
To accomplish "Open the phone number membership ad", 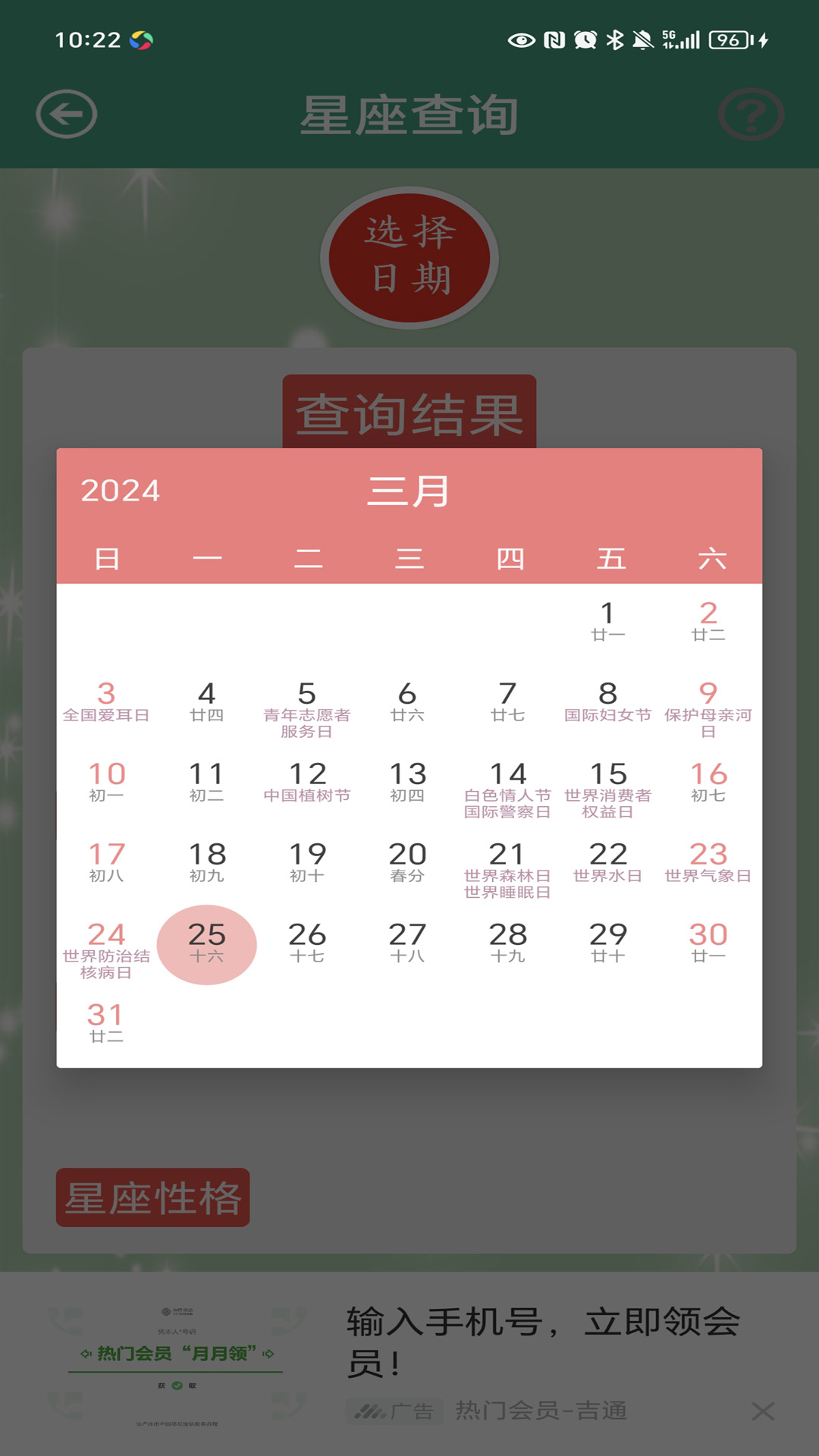I will 542,1342.
